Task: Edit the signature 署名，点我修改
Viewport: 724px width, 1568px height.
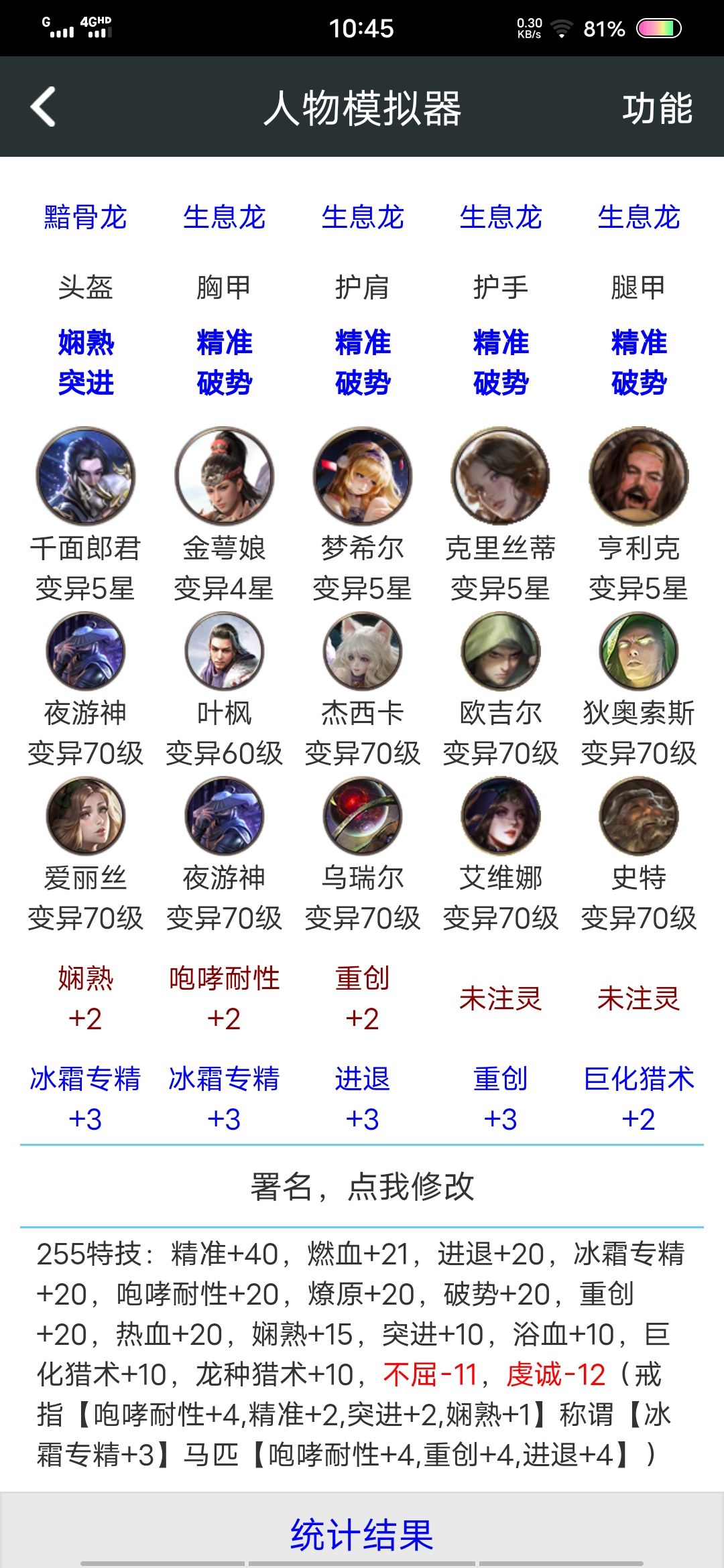Action: tap(362, 1186)
